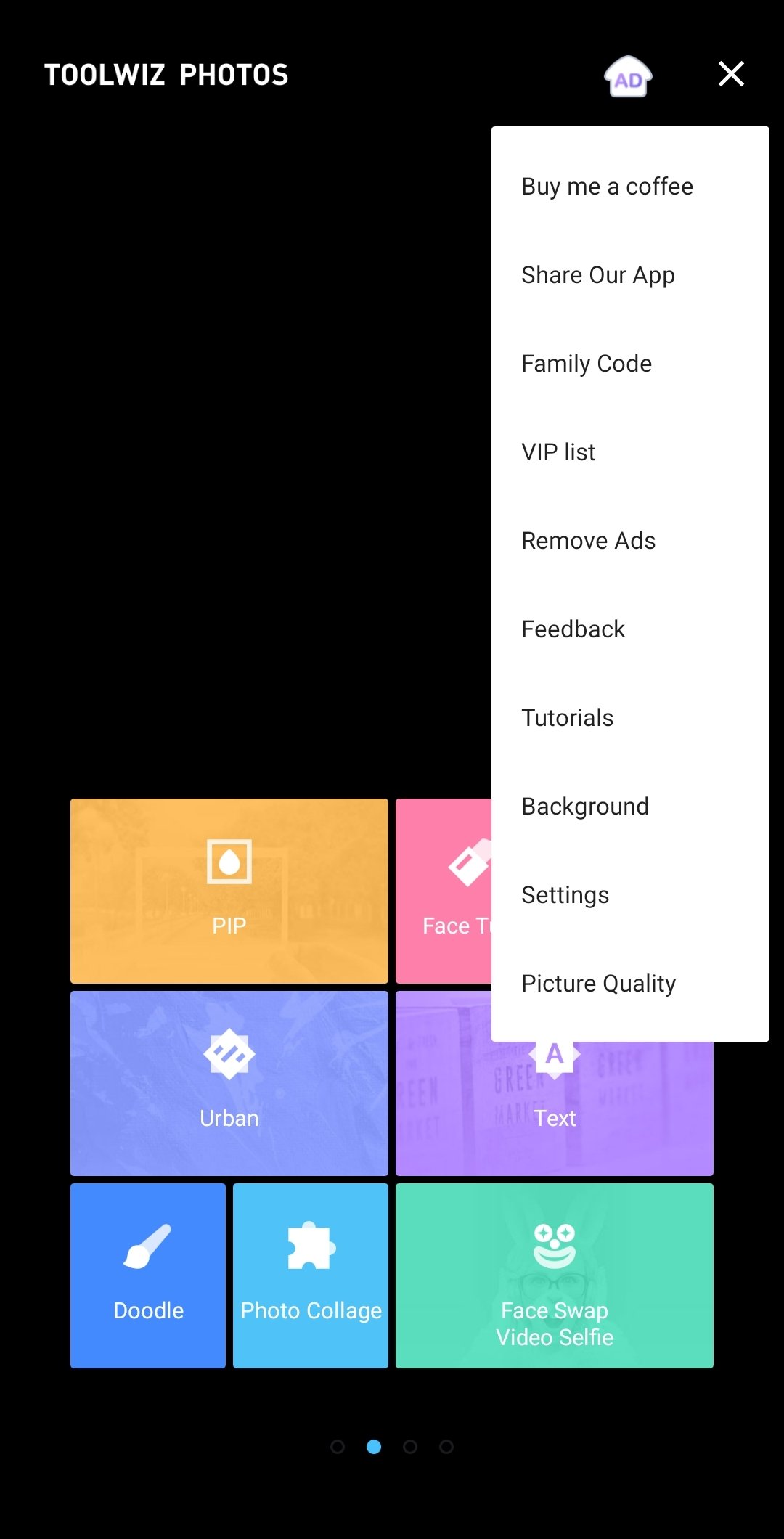Image resolution: width=784 pixels, height=1539 pixels.
Task: Open the PIP tile
Action: [229, 891]
